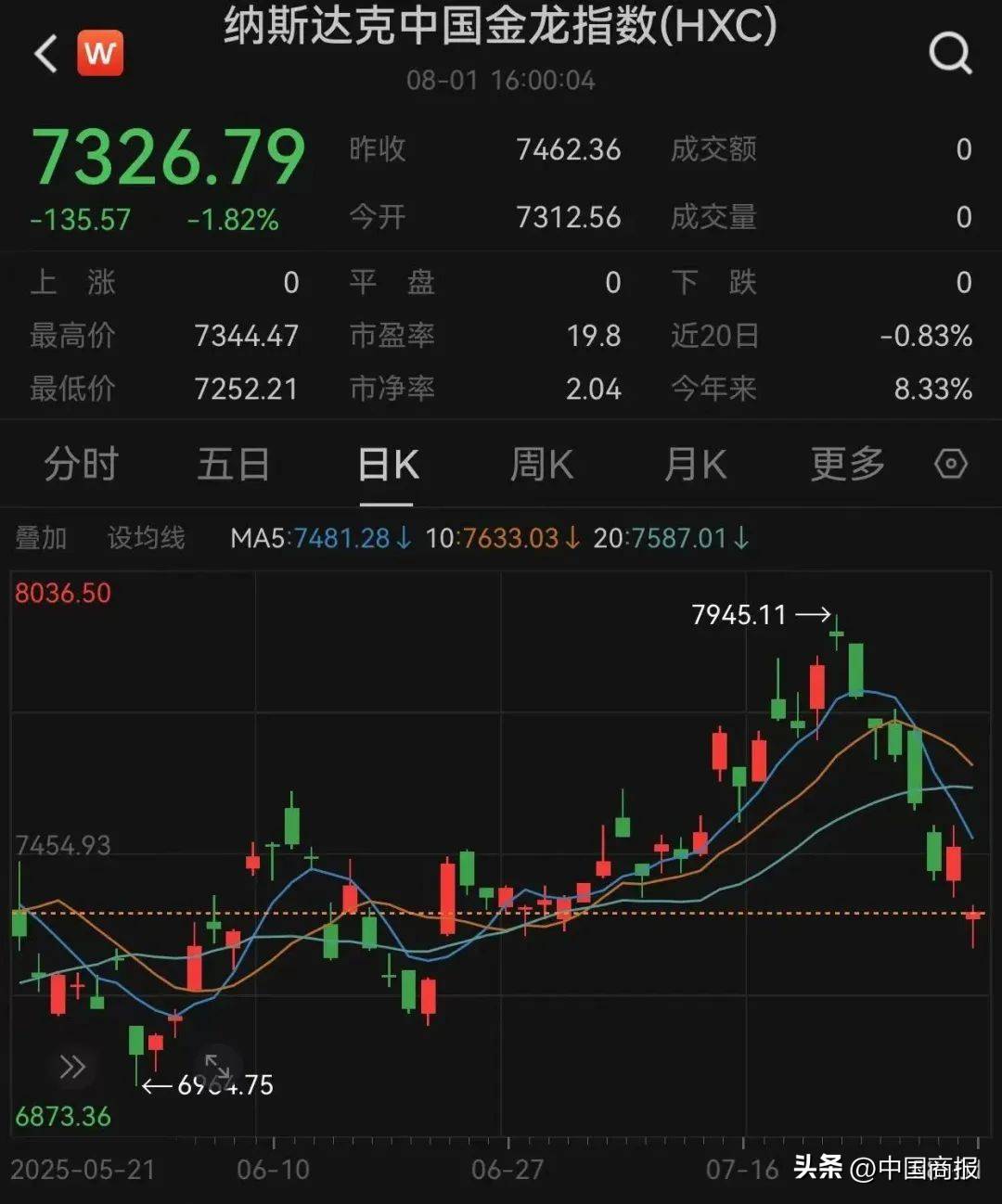Tap the back arrow icon
1002x1204 pixels.
[x=44, y=51]
